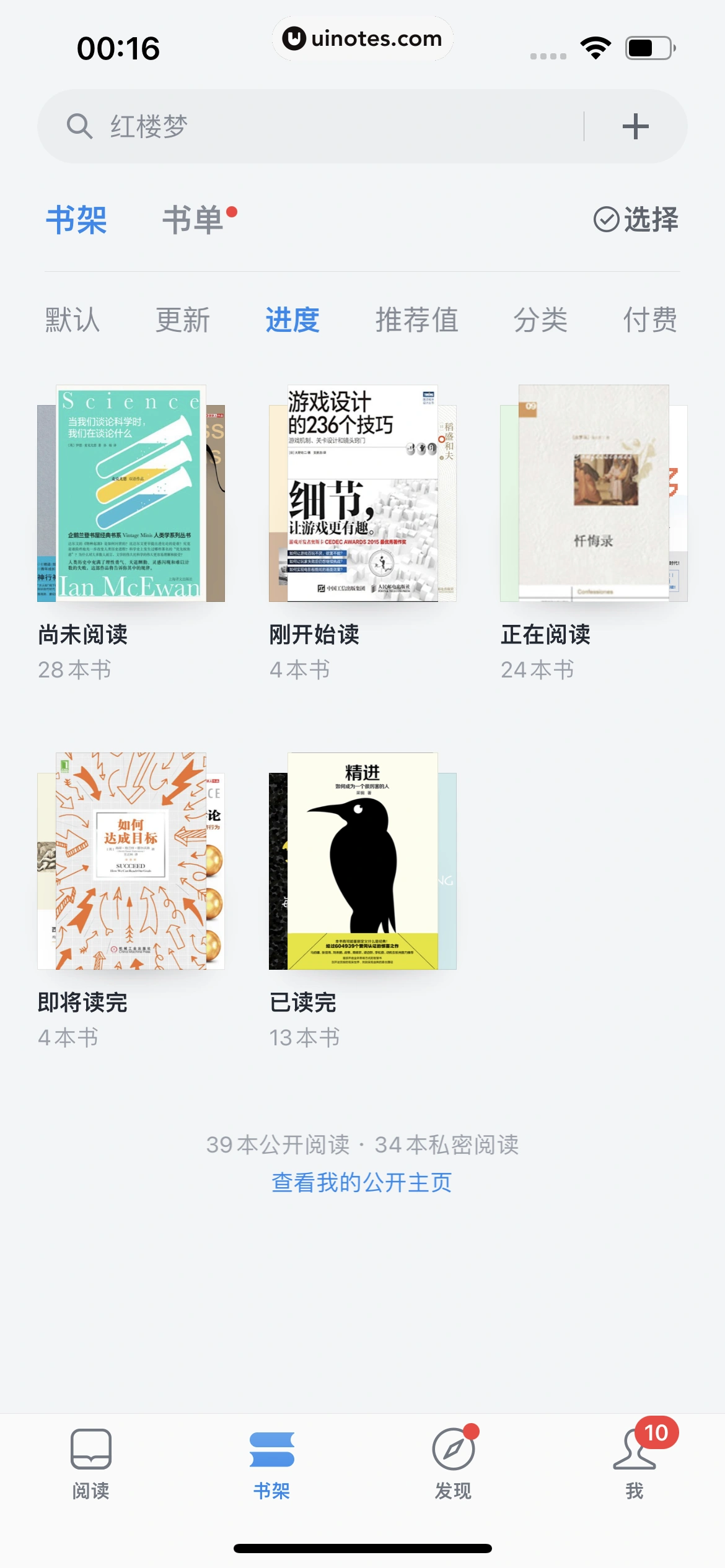This screenshot has height=1568, width=725.
Task: Open the 分类 filter
Action: pyautogui.click(x=541, y=320)
